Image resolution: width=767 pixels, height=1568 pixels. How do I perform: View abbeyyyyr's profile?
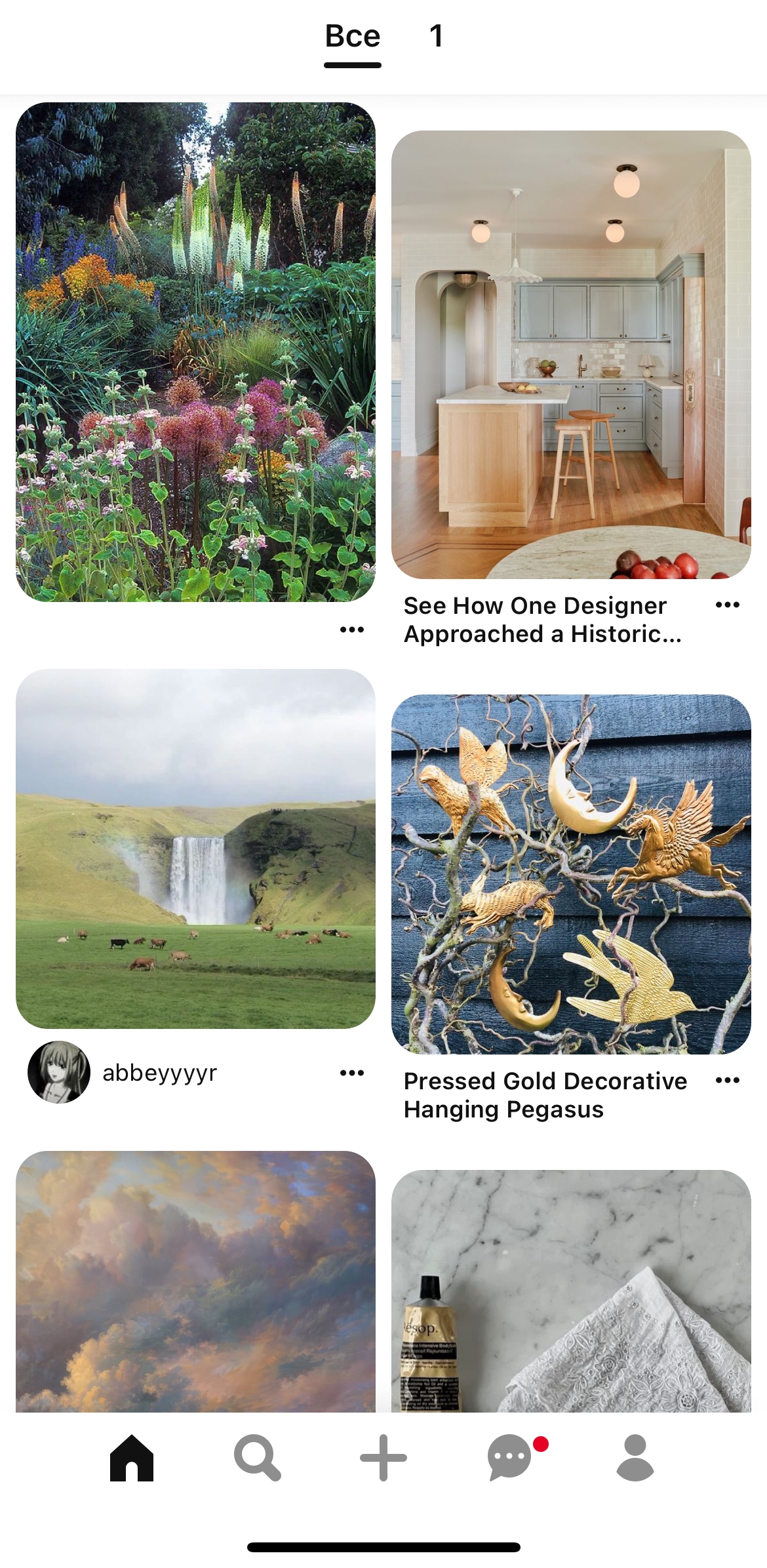[x=59, y=1072]
